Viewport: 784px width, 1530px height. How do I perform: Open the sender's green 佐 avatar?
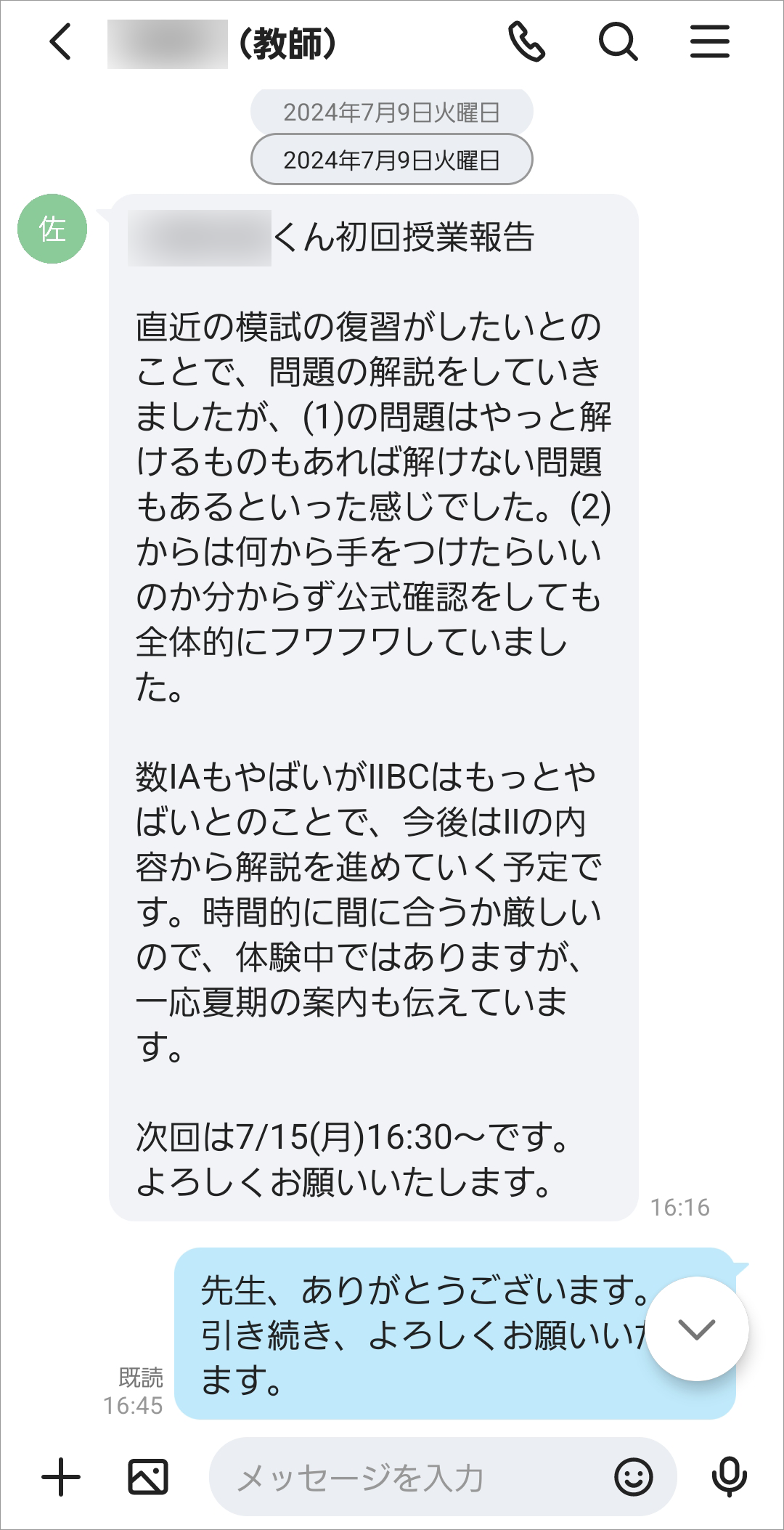pyautogui.click(x=52, y=229)
